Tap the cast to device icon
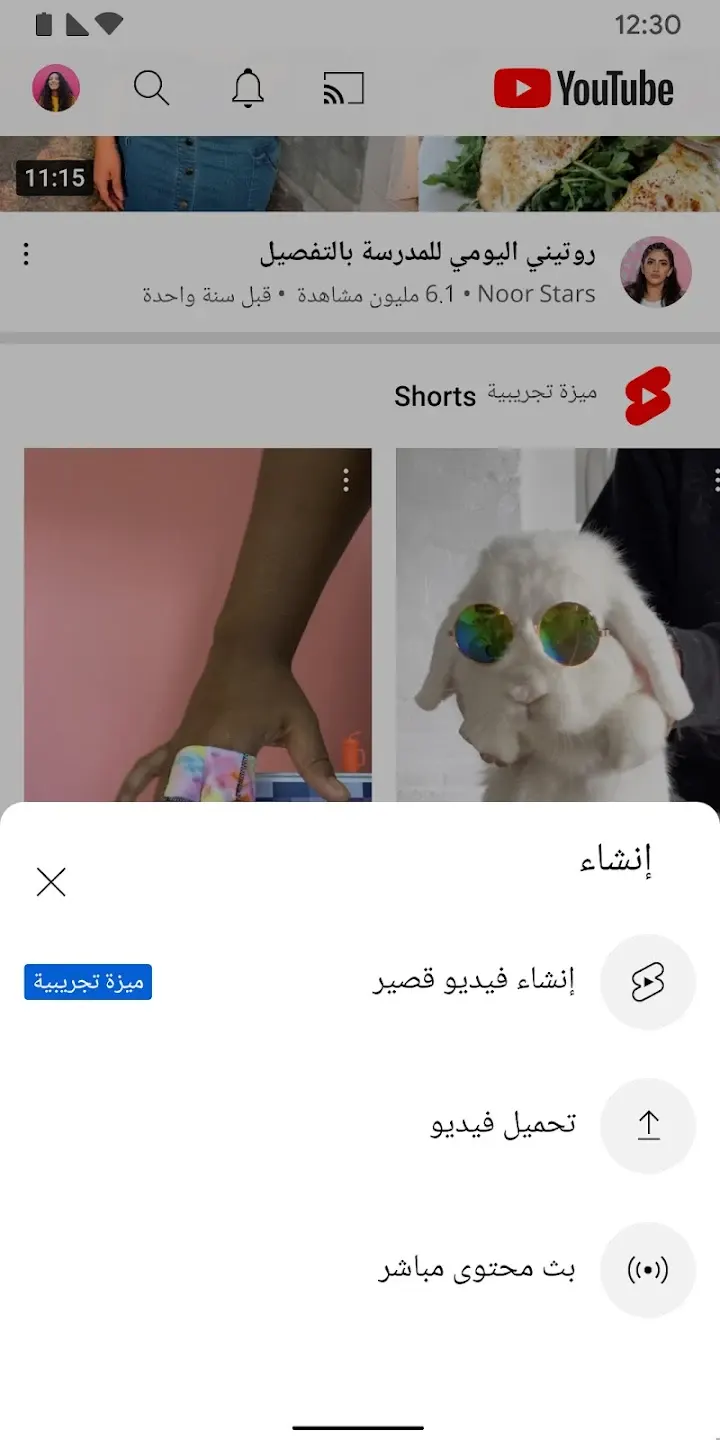The height and width of the screenshot is (1440, 720). 343,89
